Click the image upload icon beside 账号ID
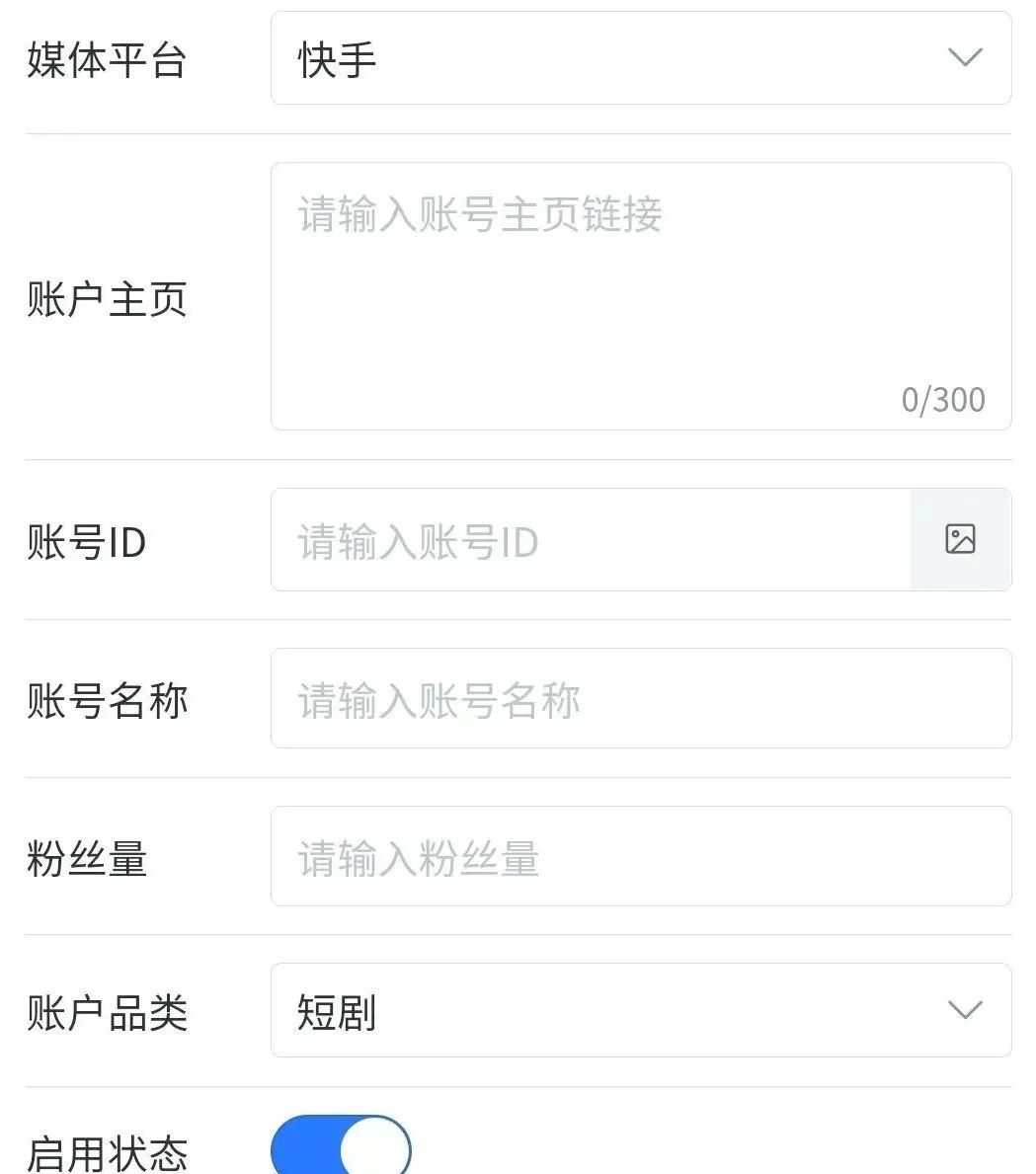Viewport: 1036px width, 1174px height. point(959,539)
